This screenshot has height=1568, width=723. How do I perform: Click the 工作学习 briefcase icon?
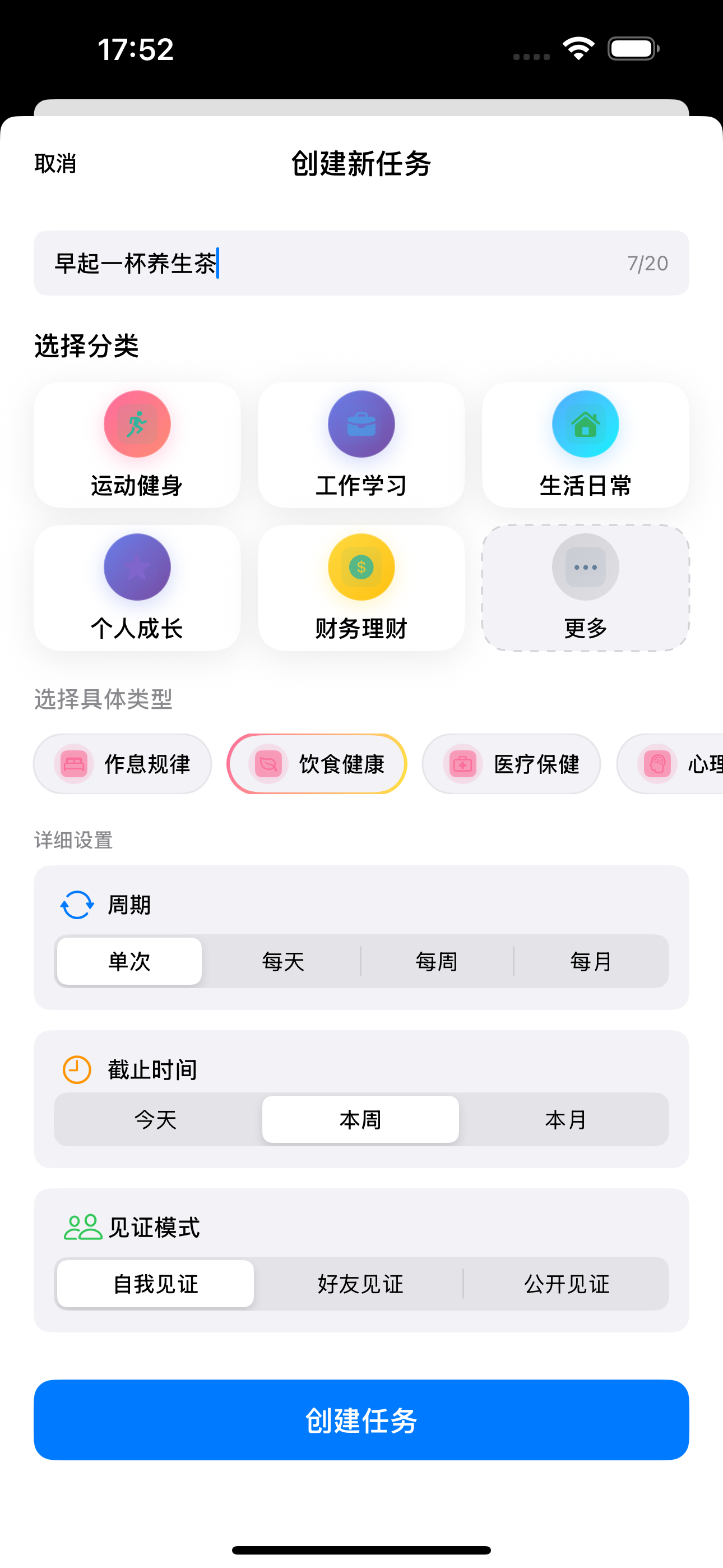pos(360,423)
